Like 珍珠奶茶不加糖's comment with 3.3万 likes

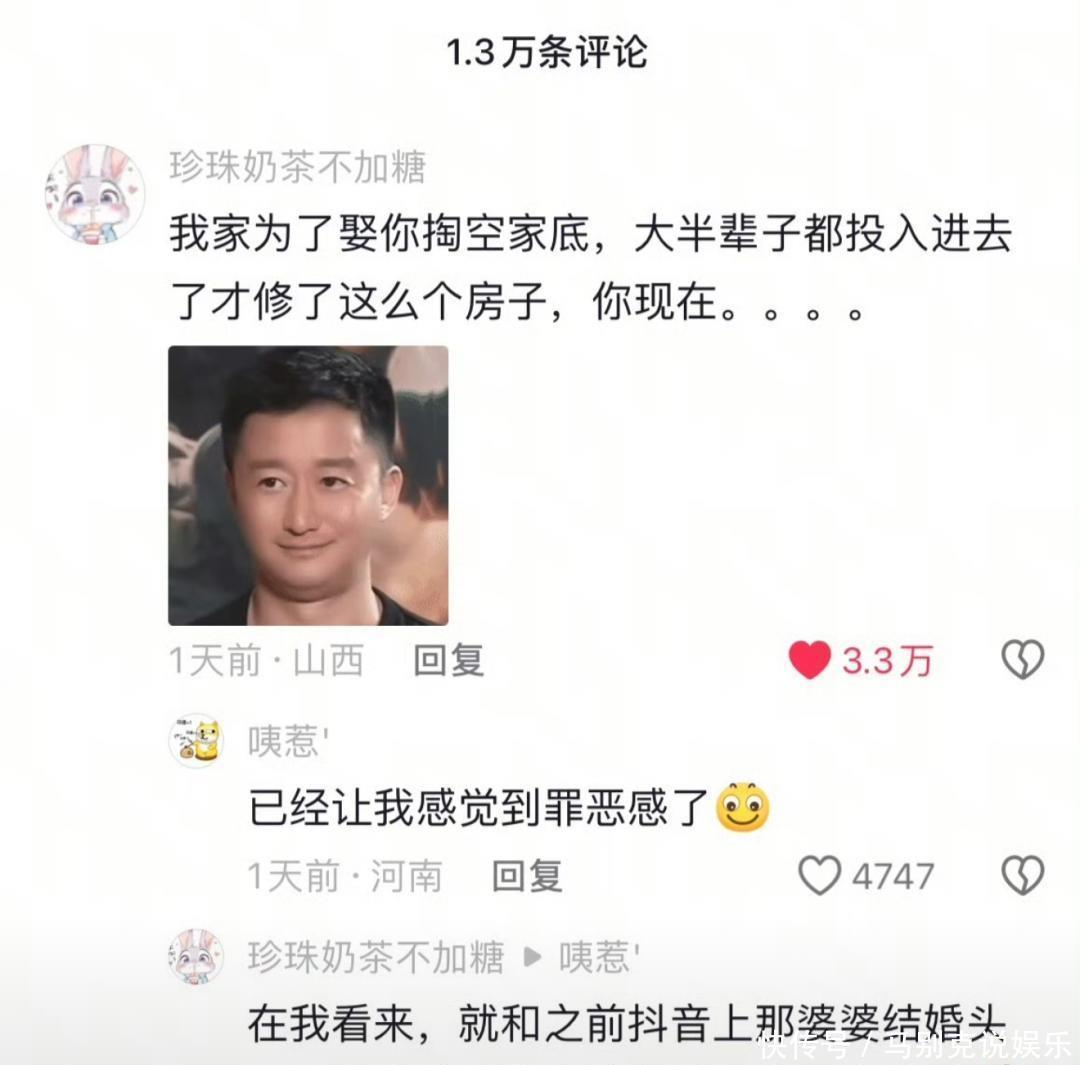tap(810, 660)
